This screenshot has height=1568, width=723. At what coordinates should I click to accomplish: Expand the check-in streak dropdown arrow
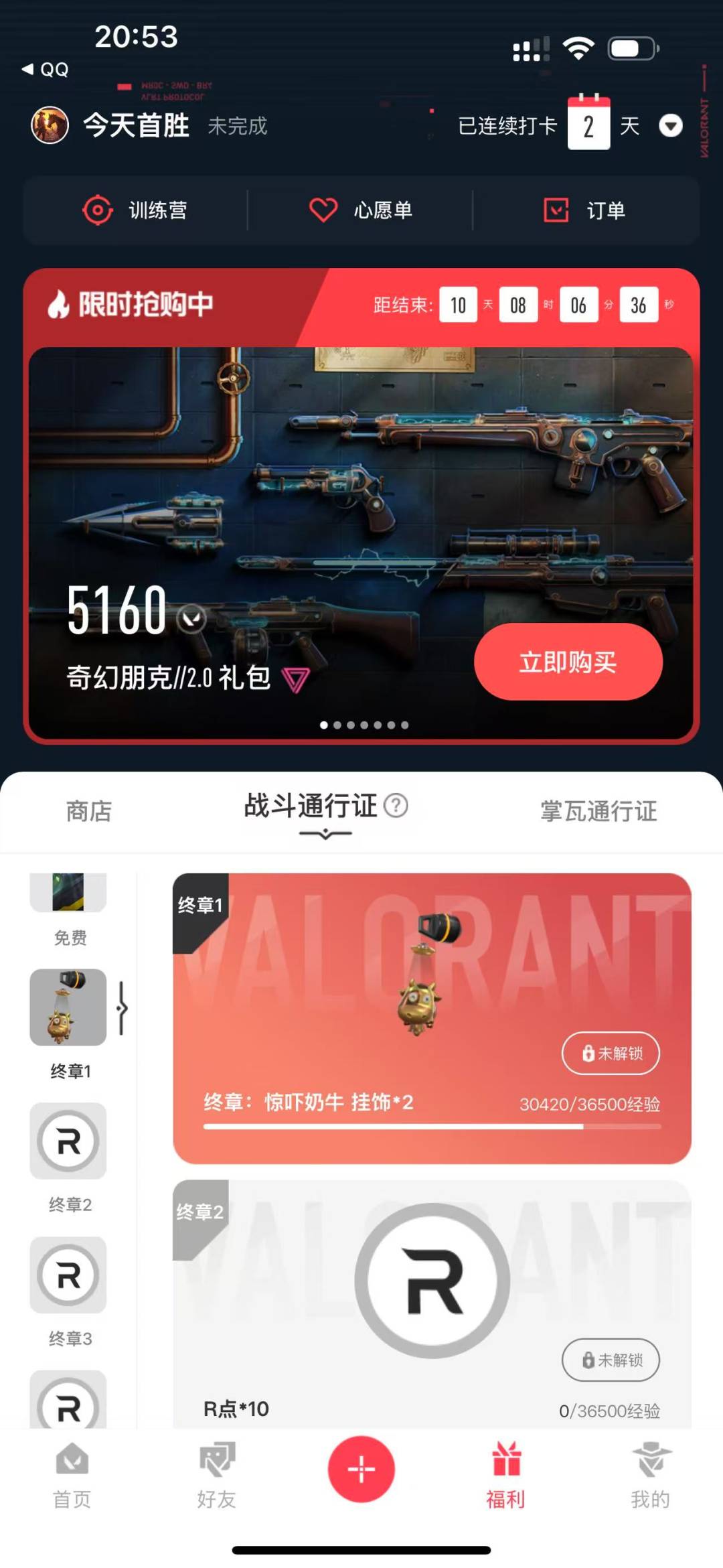click(670, 125)
